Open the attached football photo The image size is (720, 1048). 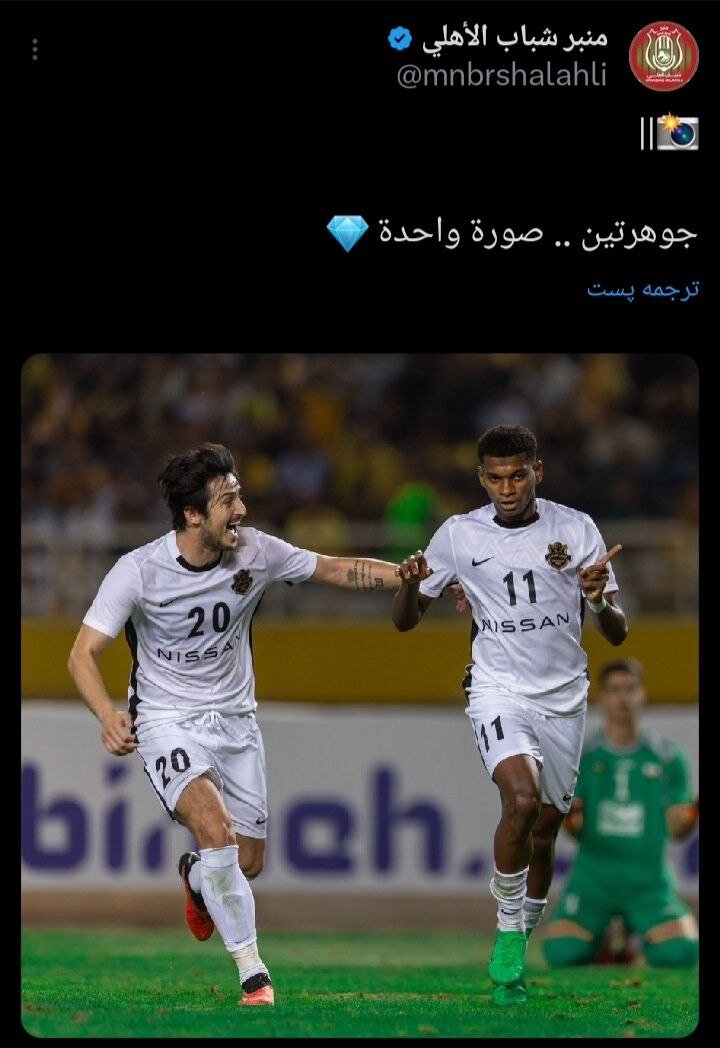[360, 695]
